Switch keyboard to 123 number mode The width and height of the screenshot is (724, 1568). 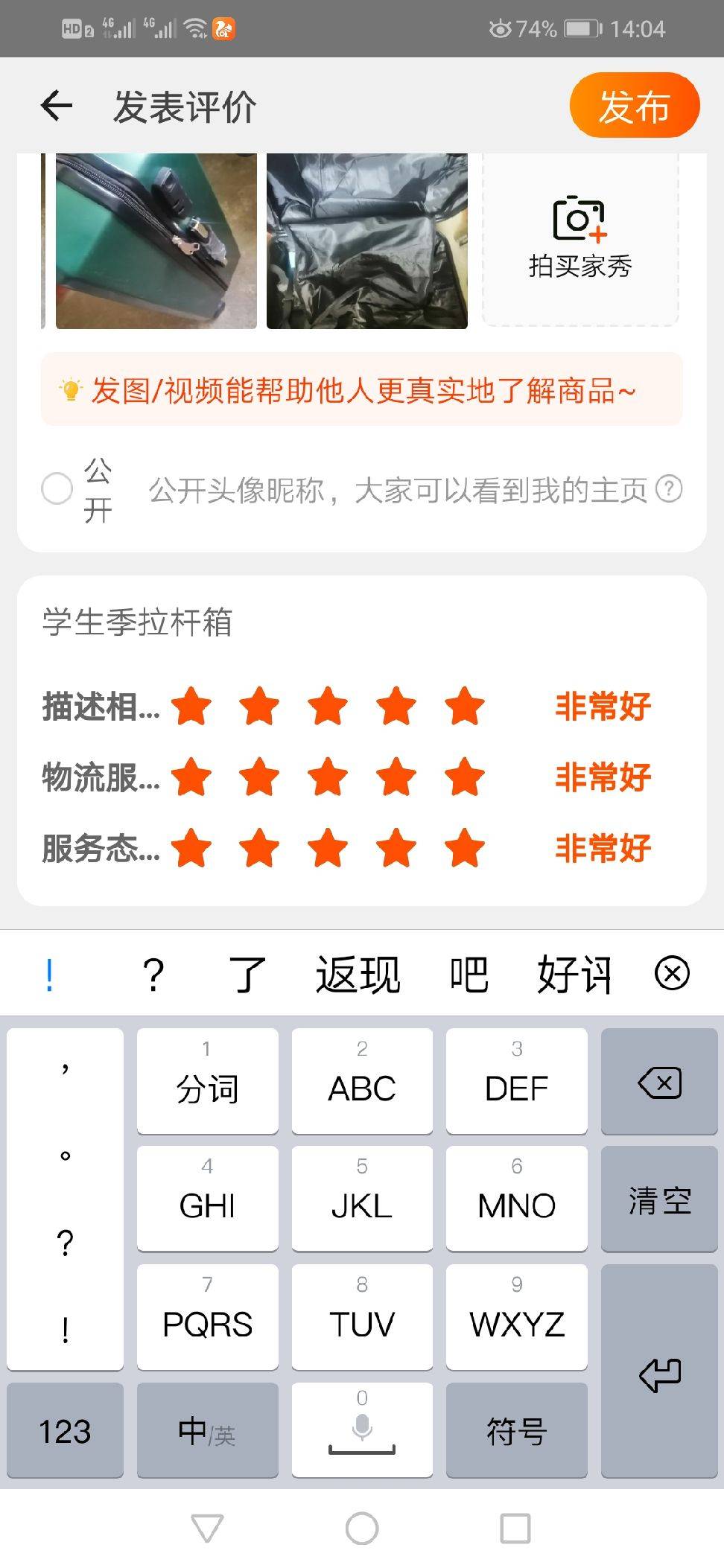click(65, 1431)
